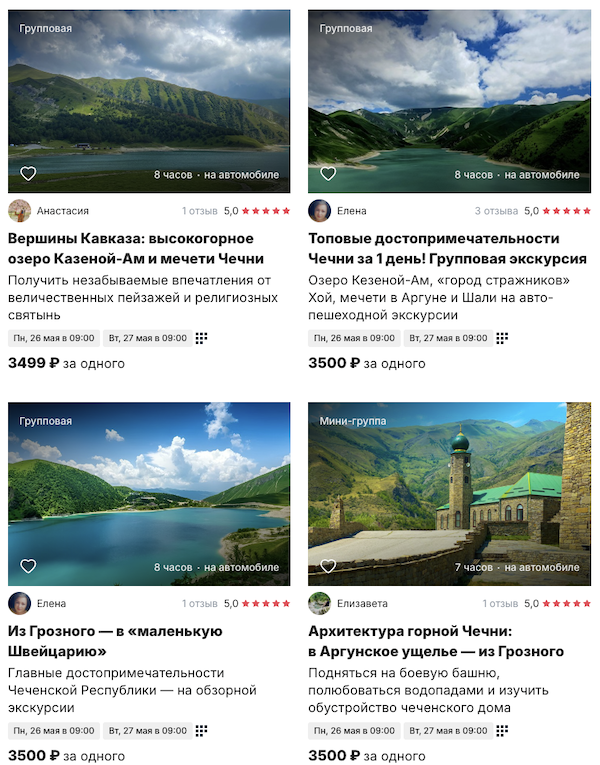600x765 pixels.
Task: Like the «Из Грозного — в маленькую Швейцарию» tour
Action: [x=28, y=567]
